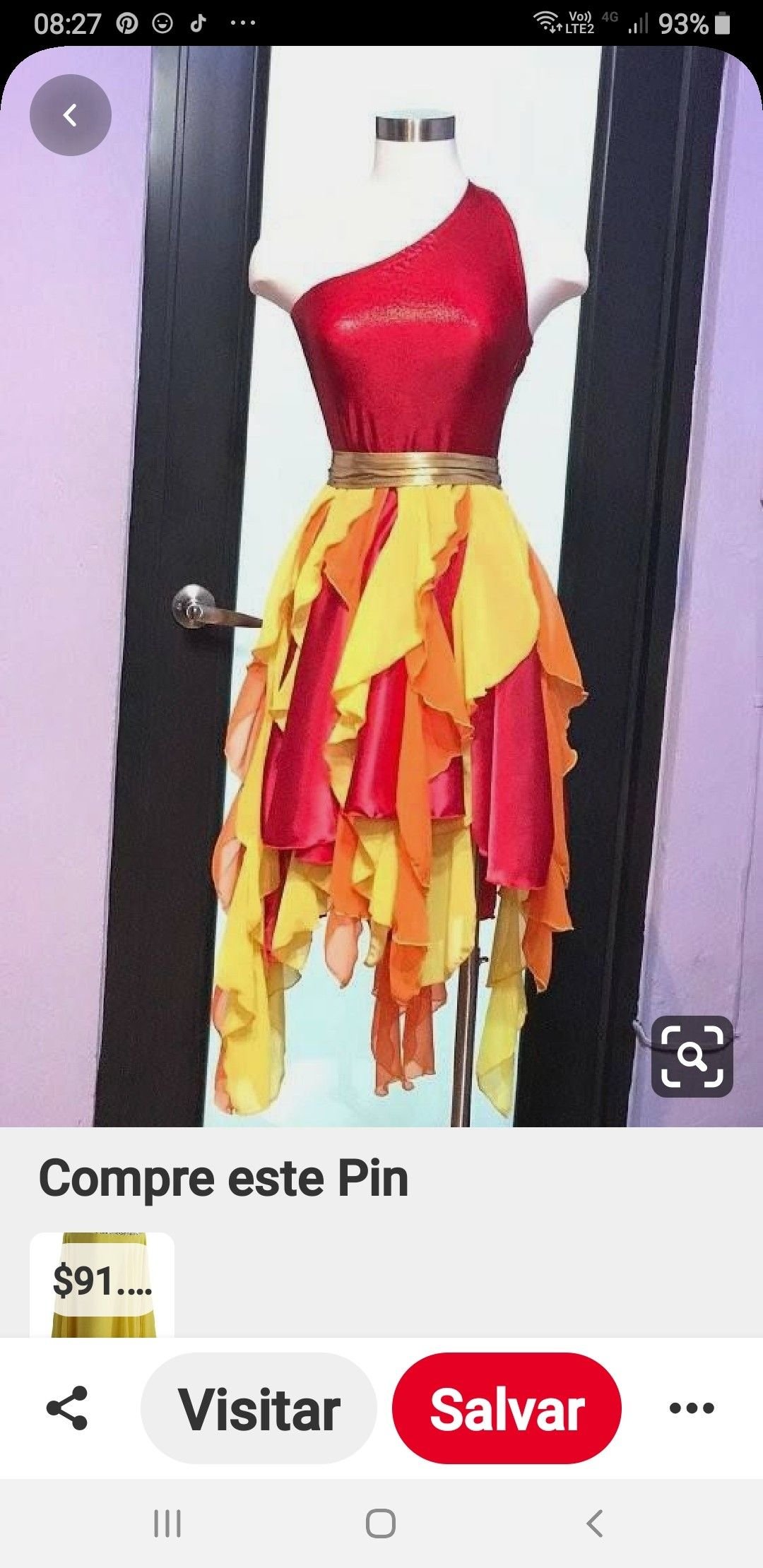Open the recent apps view
The height and width of the screenshot is (1568, 763).
click(167, 1524)
